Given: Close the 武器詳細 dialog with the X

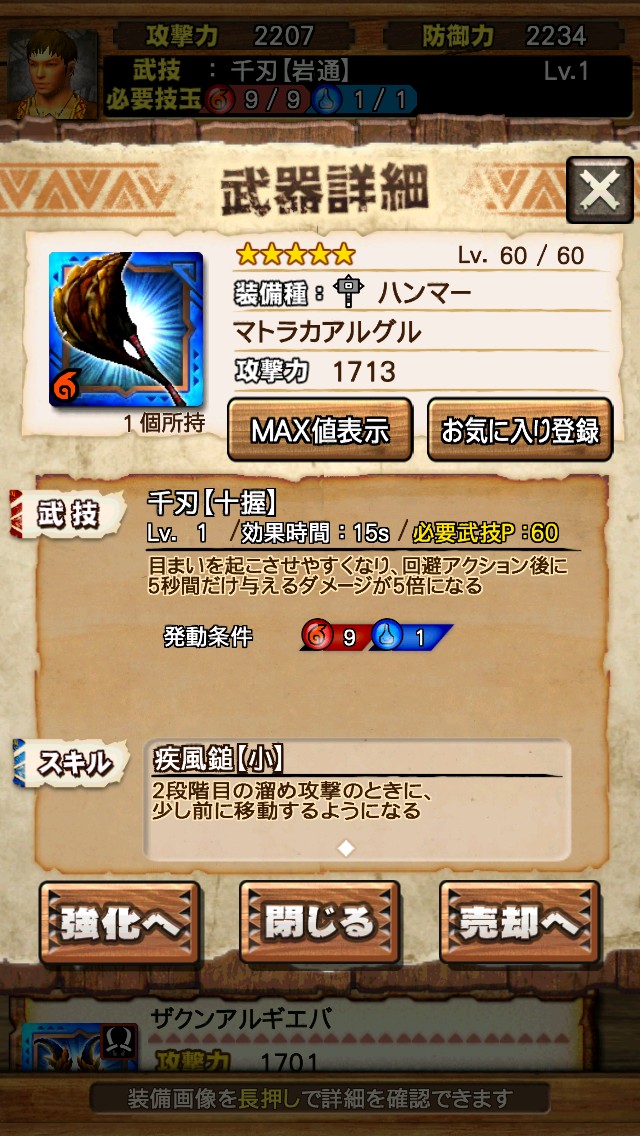Looking at the screenshot, I should coord(599,190).
